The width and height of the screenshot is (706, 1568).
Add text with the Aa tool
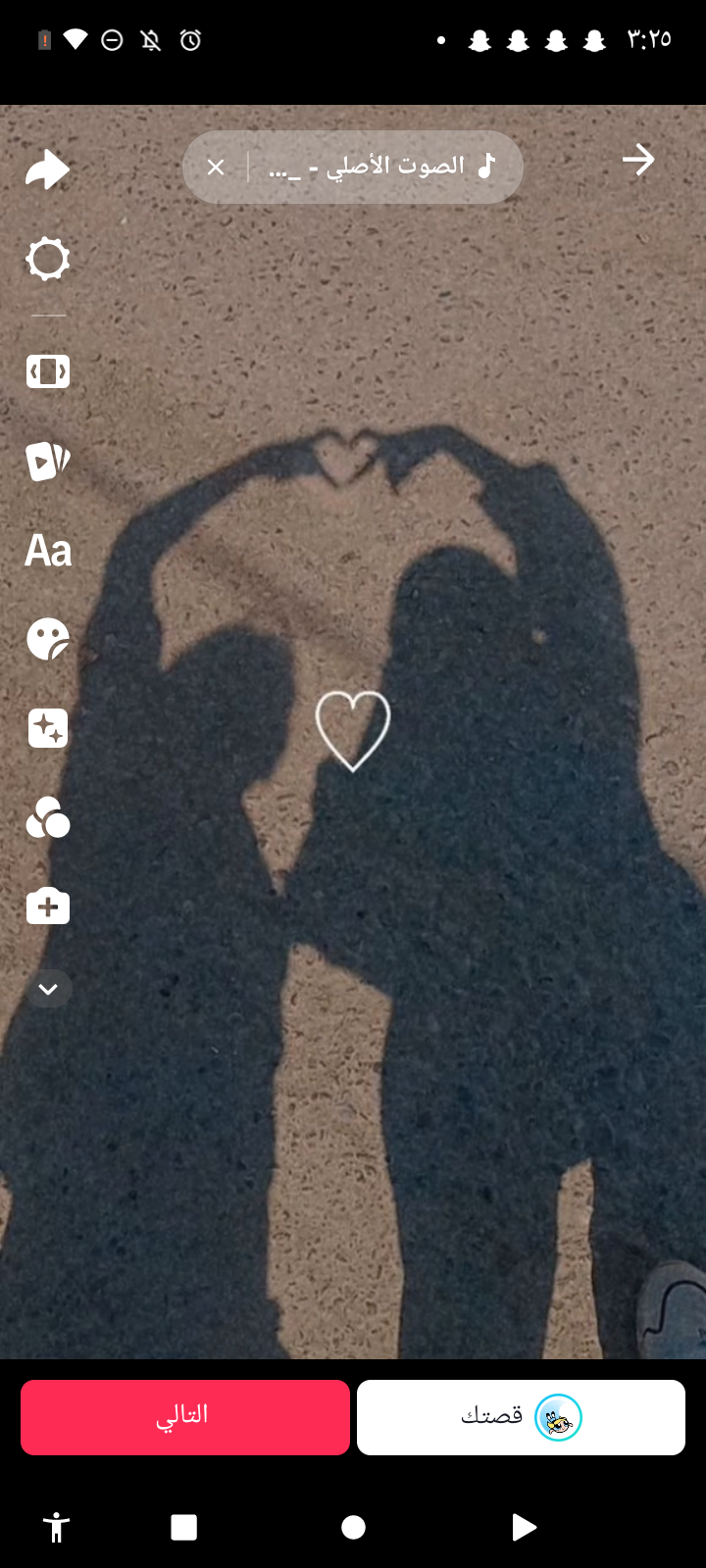47,551
